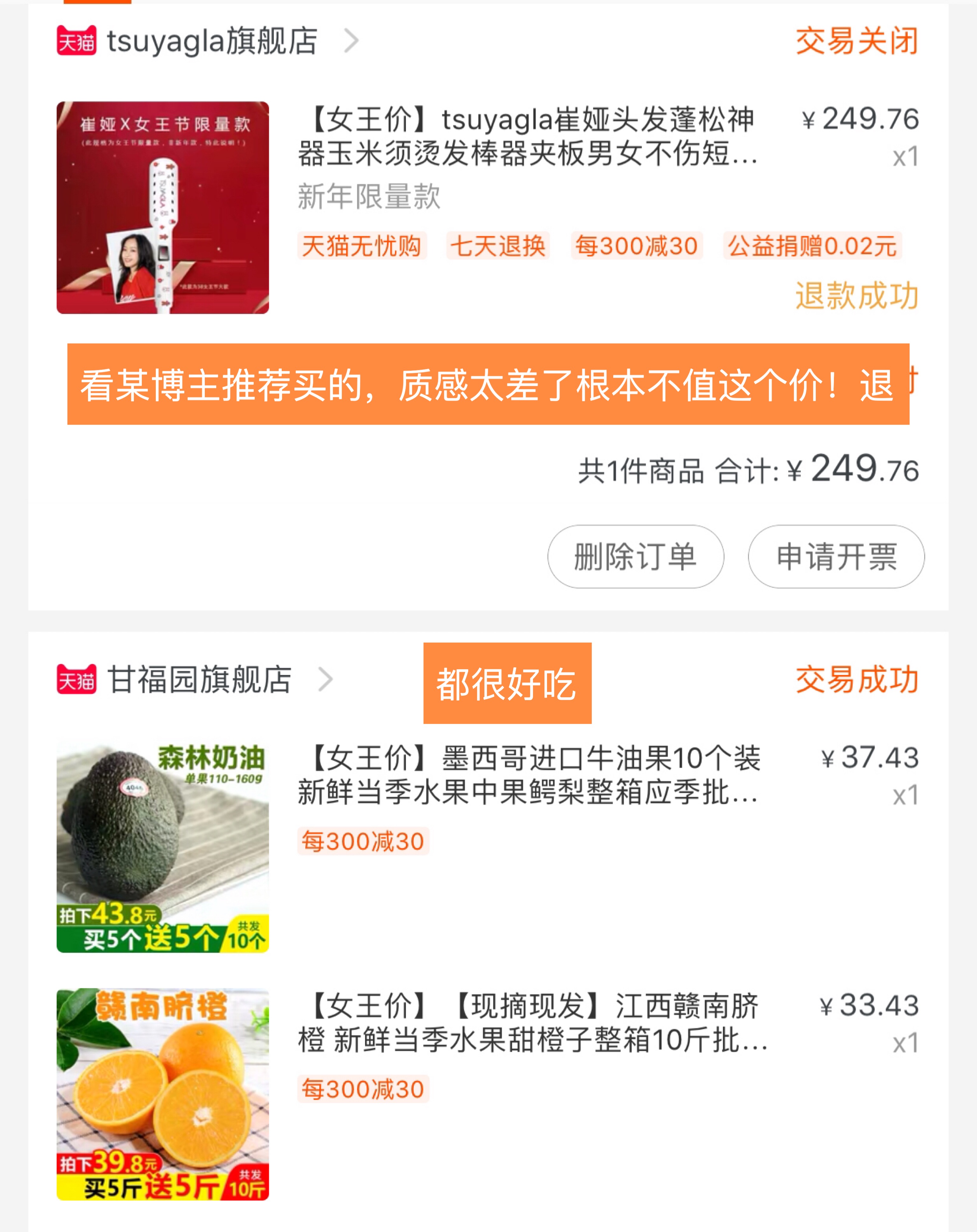This screenshot has height=1232, width=977.
Task: Open the 墨西哥进口牛油果 order item
Action: 529,776
